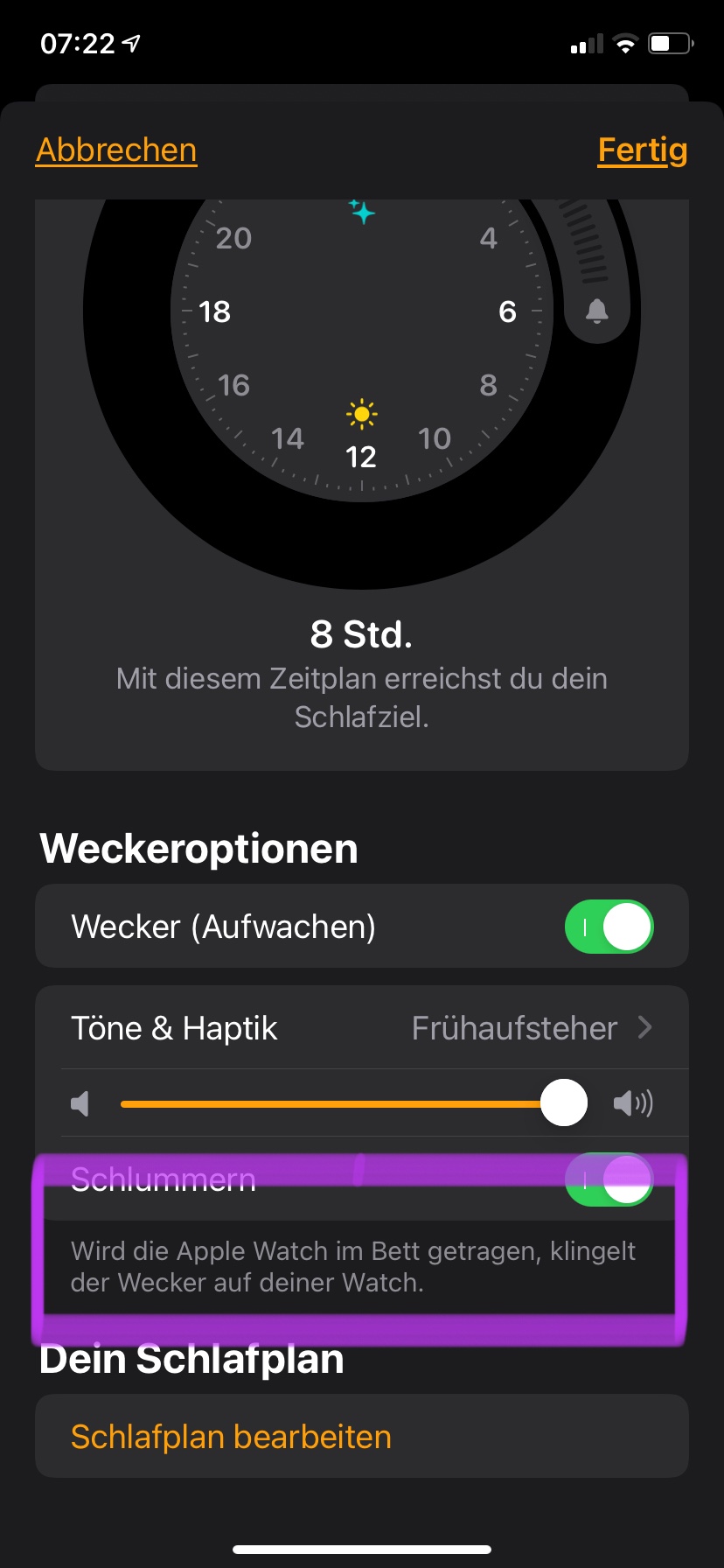The width and height of the screenshot is (724, 1568).
Task: Tap Abbrechen to cancel editing
Action: (116, 150)
